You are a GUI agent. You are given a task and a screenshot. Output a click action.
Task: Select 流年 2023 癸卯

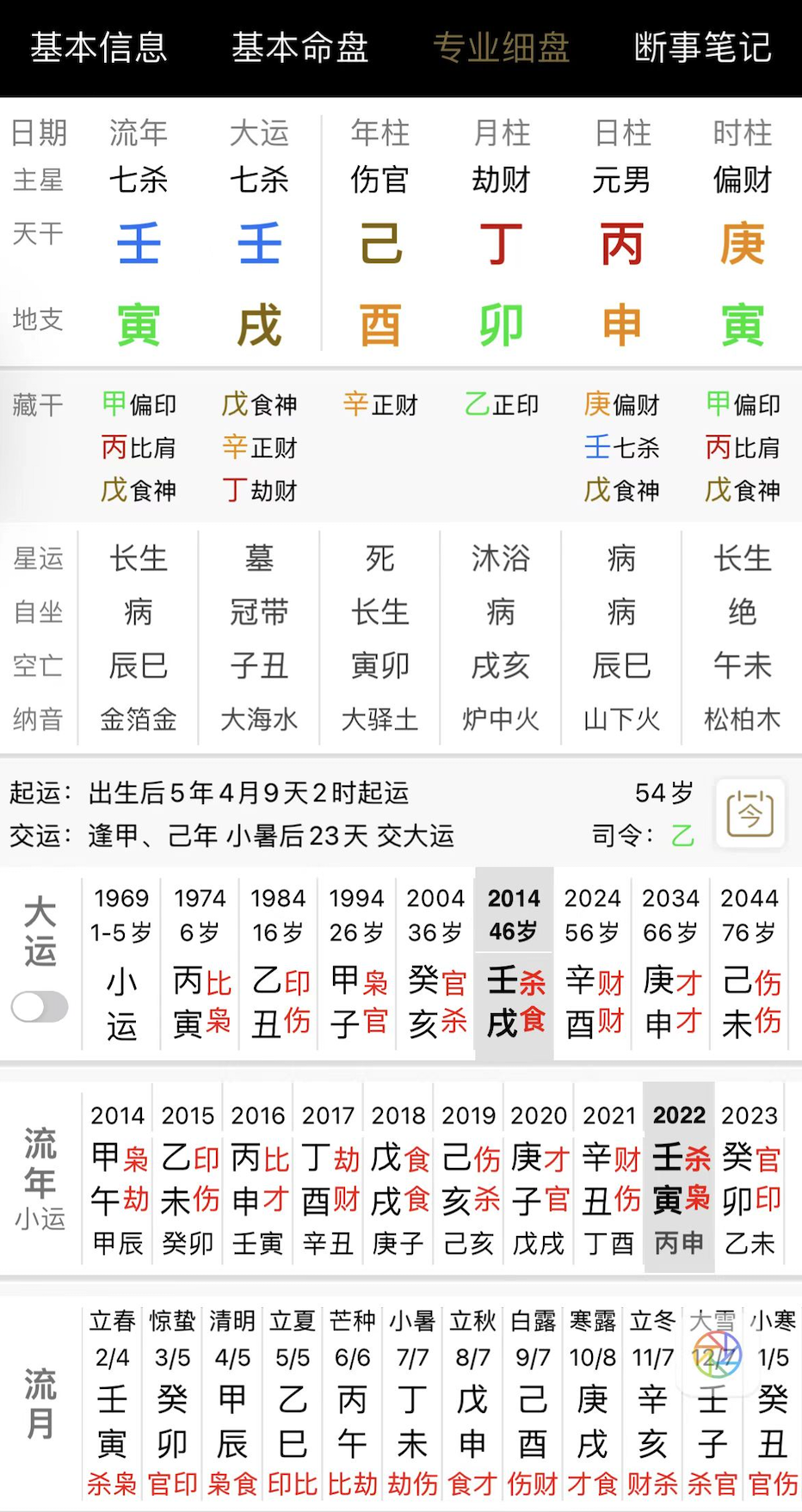(750, 1178)
